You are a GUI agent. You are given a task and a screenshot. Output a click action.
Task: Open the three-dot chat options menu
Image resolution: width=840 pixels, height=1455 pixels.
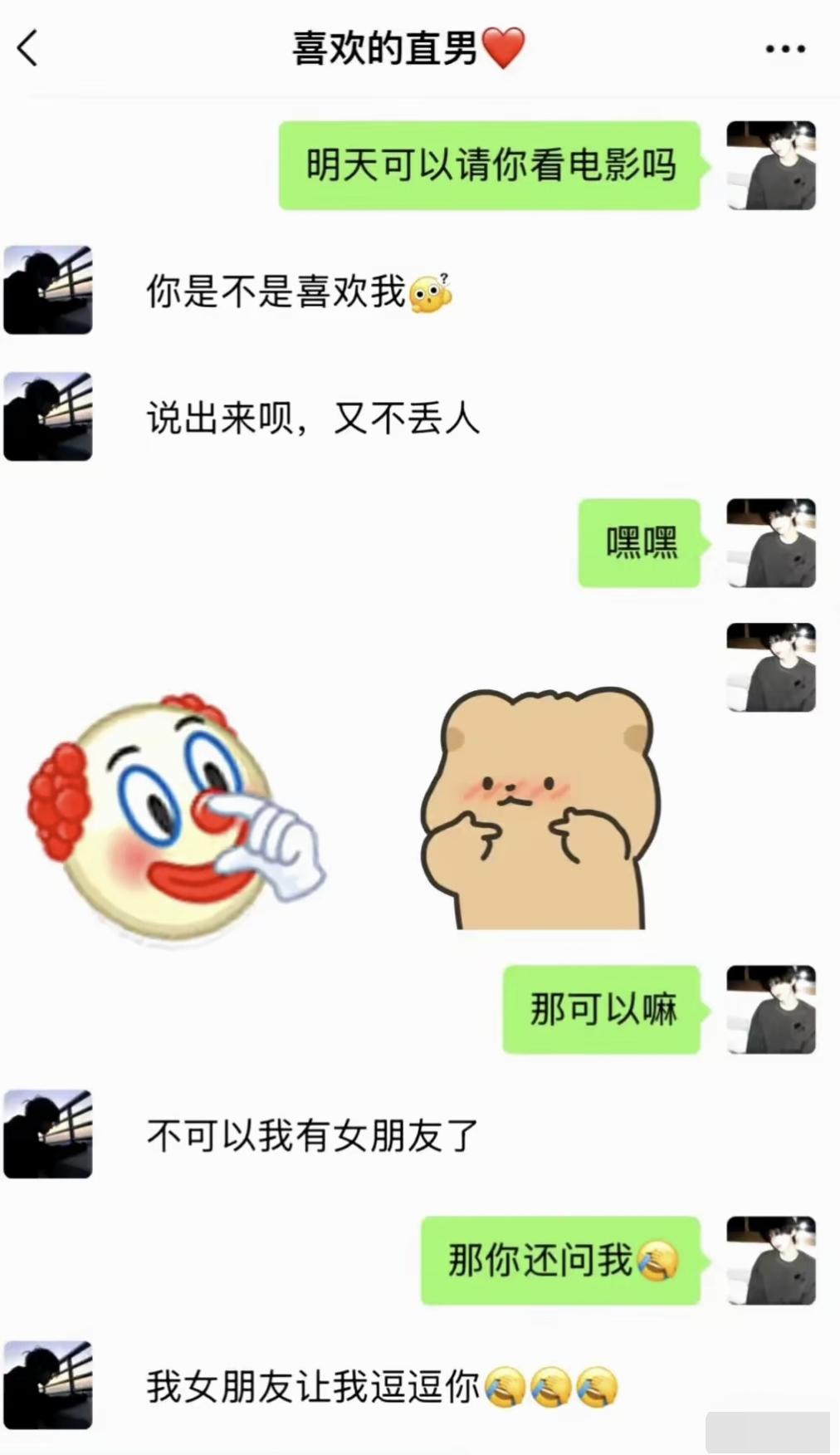[x=784, y=49]
